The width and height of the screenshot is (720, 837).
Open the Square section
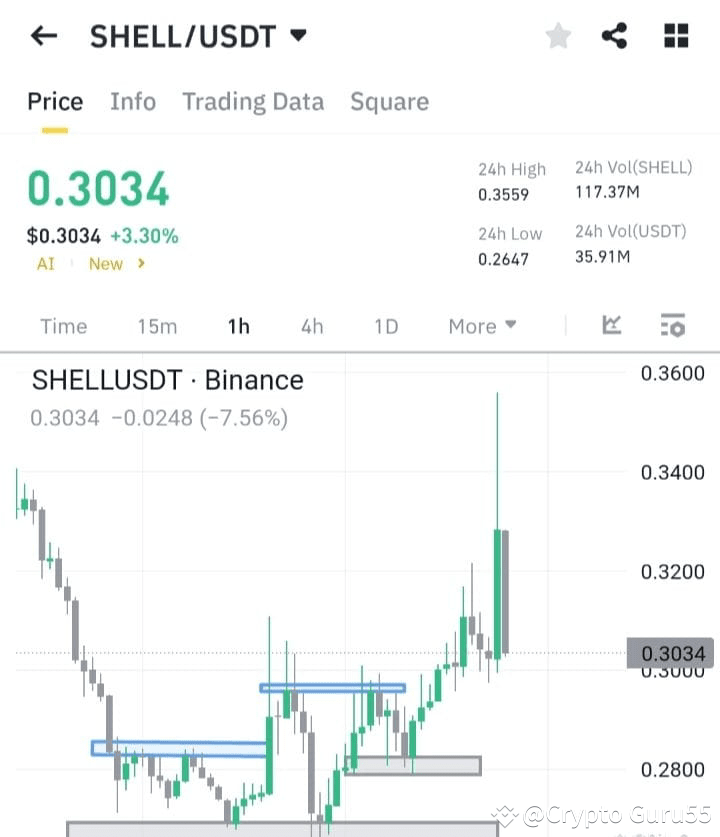[389, 101]
